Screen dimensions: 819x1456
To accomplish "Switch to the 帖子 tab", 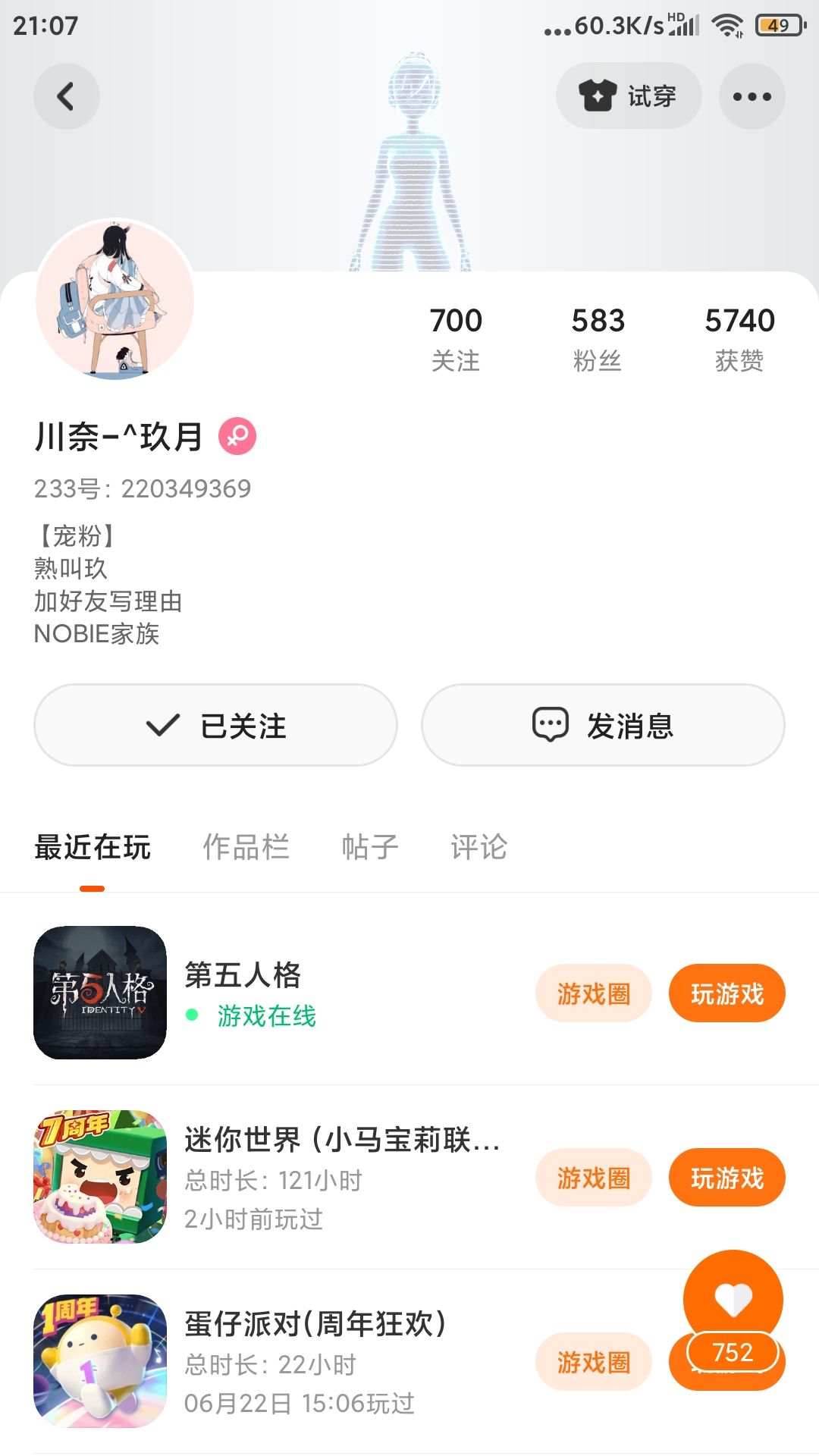I will [369, 847].
